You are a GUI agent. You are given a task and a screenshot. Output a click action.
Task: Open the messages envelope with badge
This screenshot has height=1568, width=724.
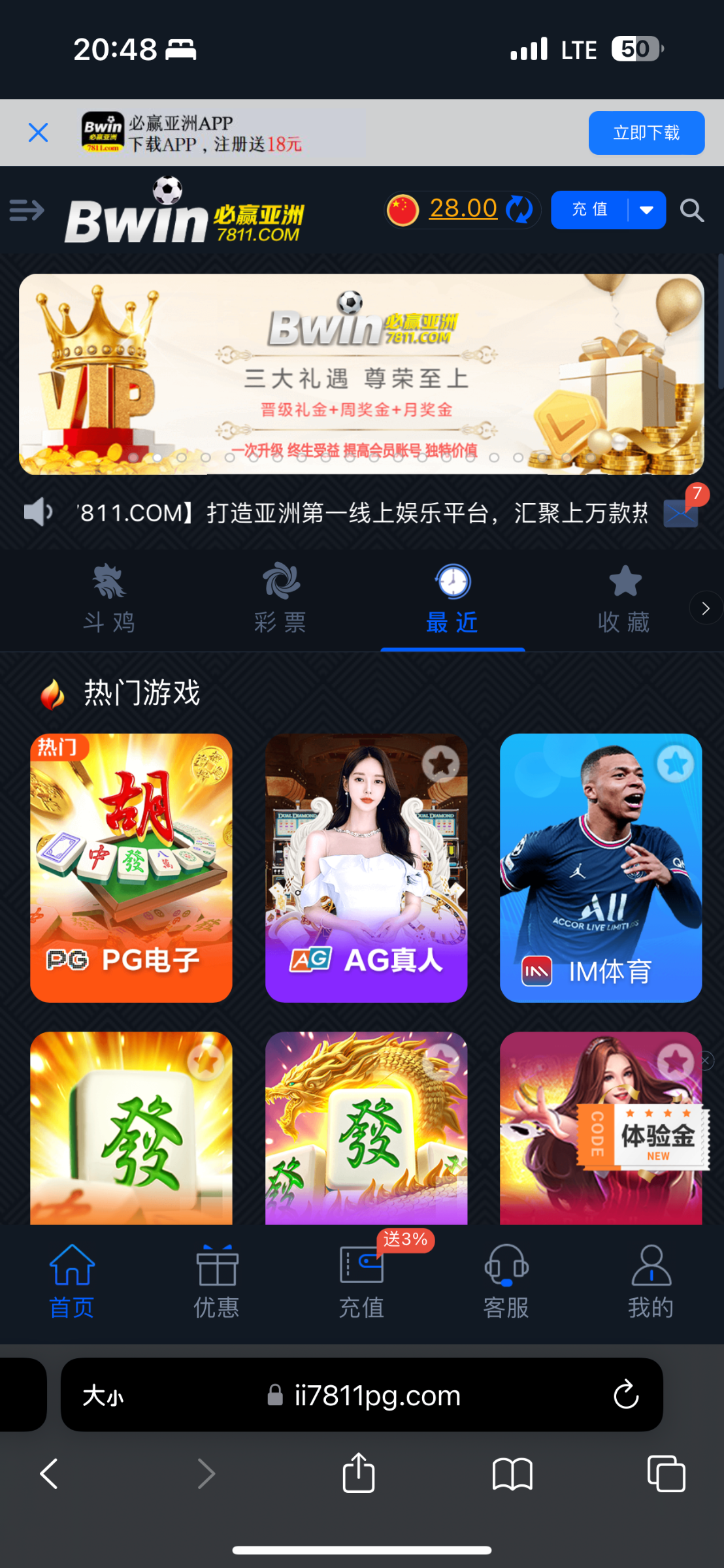[681, 513]
